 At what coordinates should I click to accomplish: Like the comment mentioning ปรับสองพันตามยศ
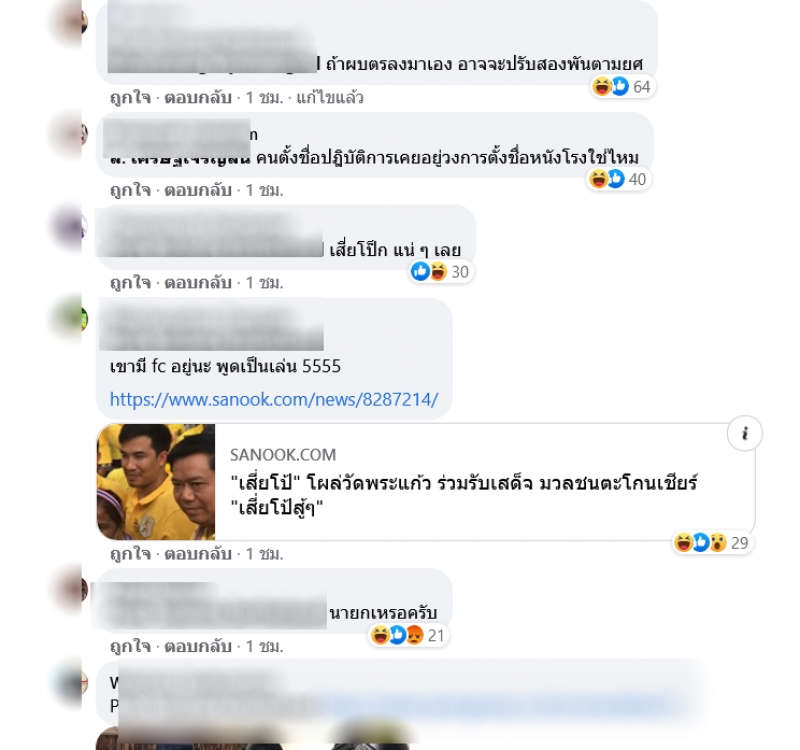[x=130, y=98]
